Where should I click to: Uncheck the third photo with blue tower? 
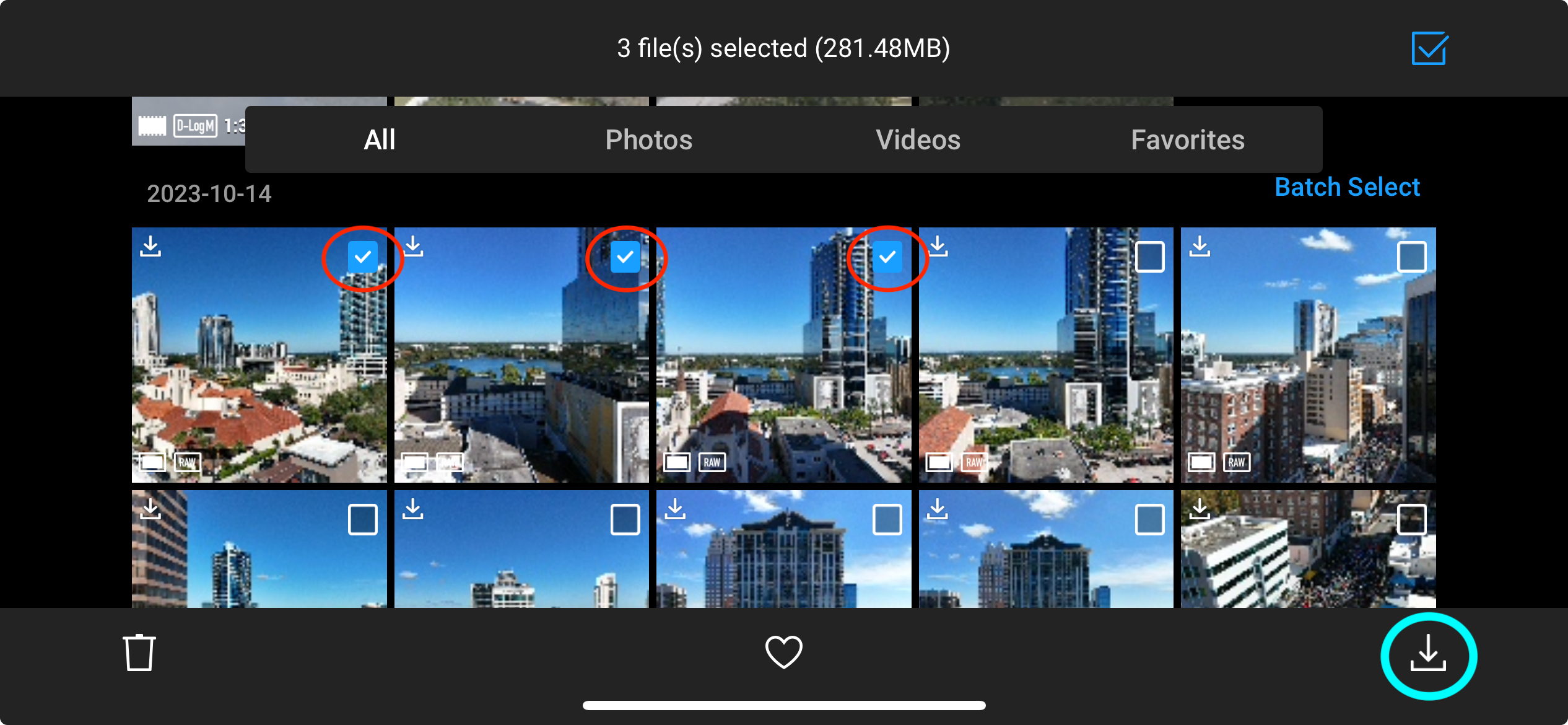pos(887,257)
